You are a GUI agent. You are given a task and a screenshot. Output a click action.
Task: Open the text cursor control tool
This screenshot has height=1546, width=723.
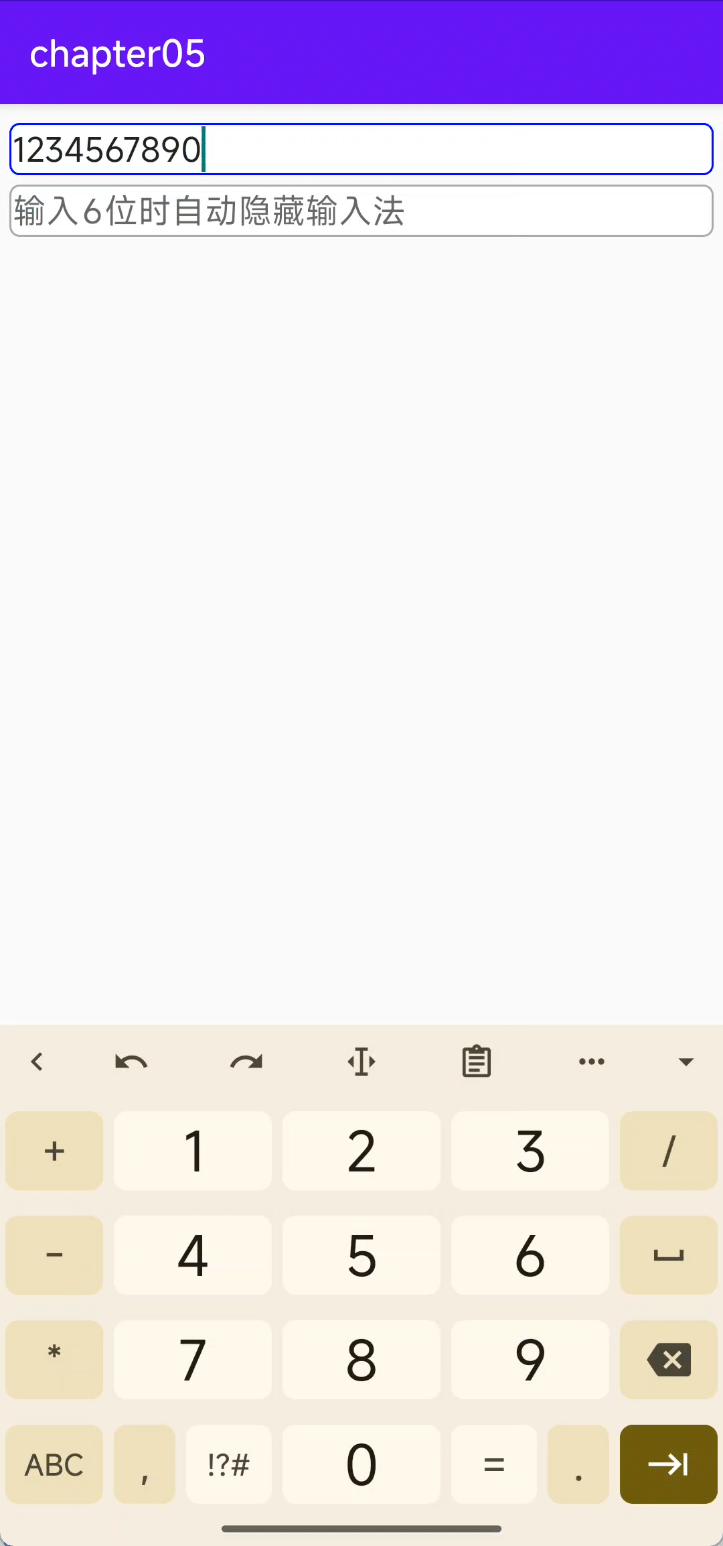(361, 1062)
